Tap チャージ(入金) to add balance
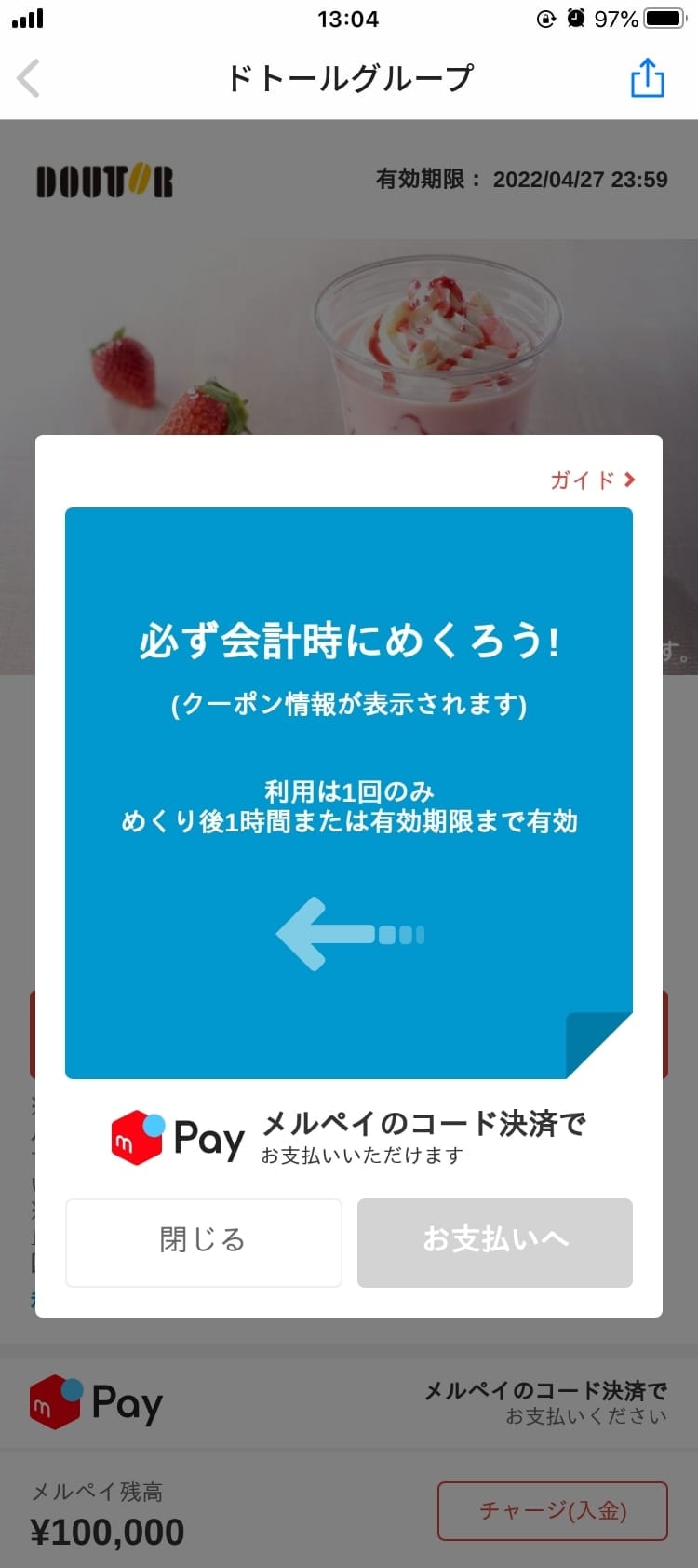 pos(553,1510)
